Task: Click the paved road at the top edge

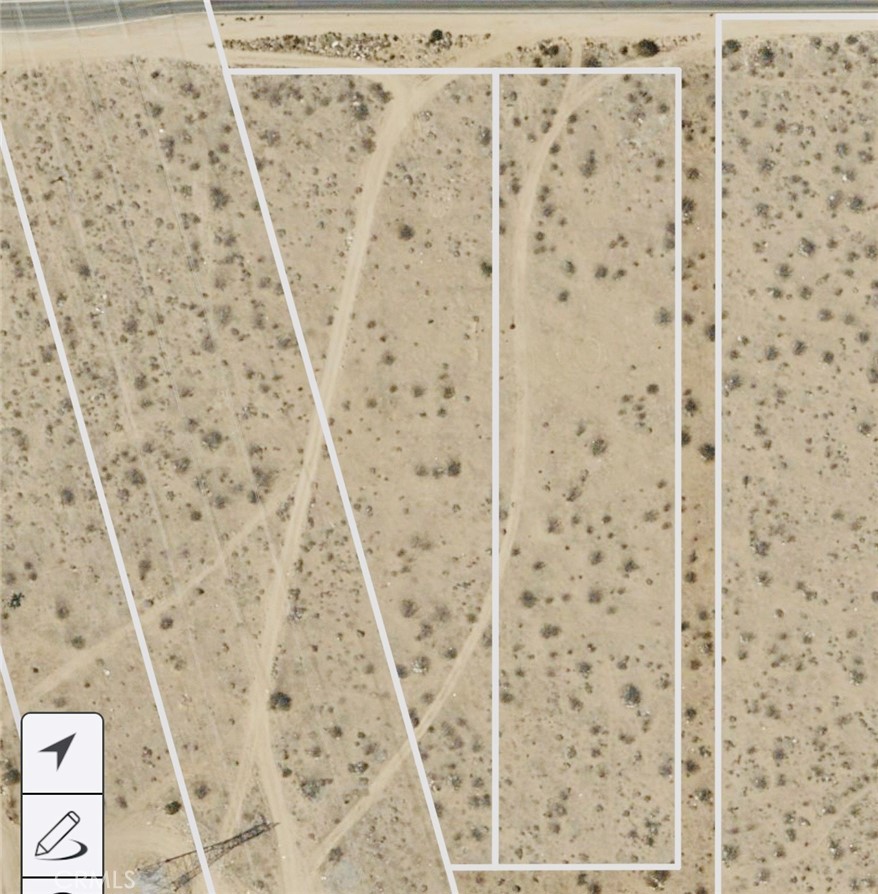Action: (440, 8)
